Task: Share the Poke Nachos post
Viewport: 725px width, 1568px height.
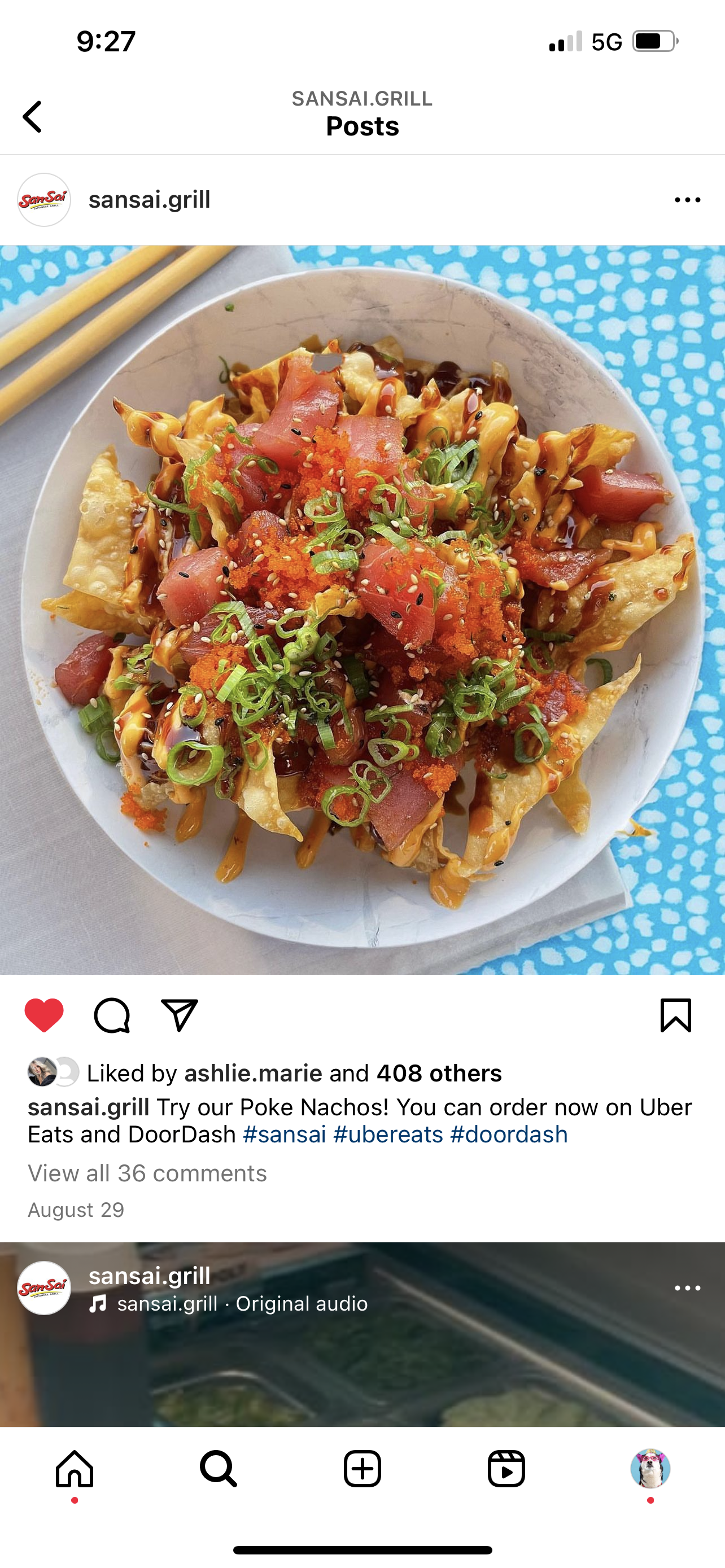Action: (180, 1015)
